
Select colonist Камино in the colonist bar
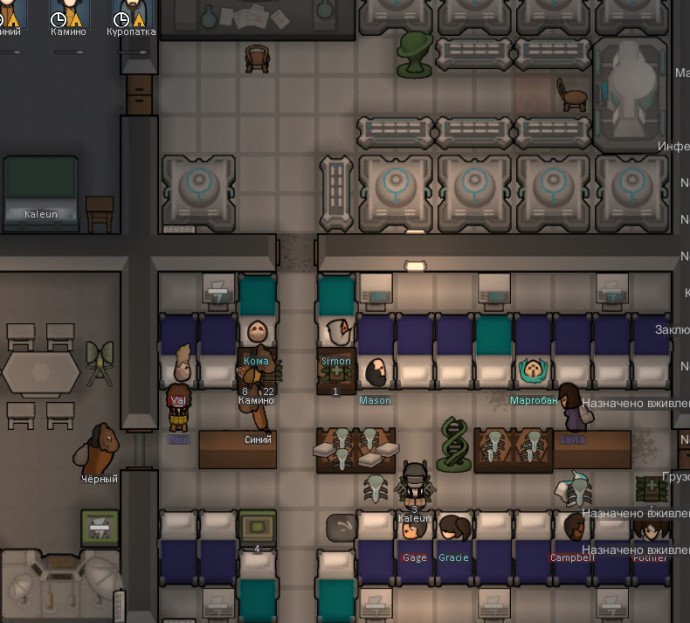click(x=68, y=14)
